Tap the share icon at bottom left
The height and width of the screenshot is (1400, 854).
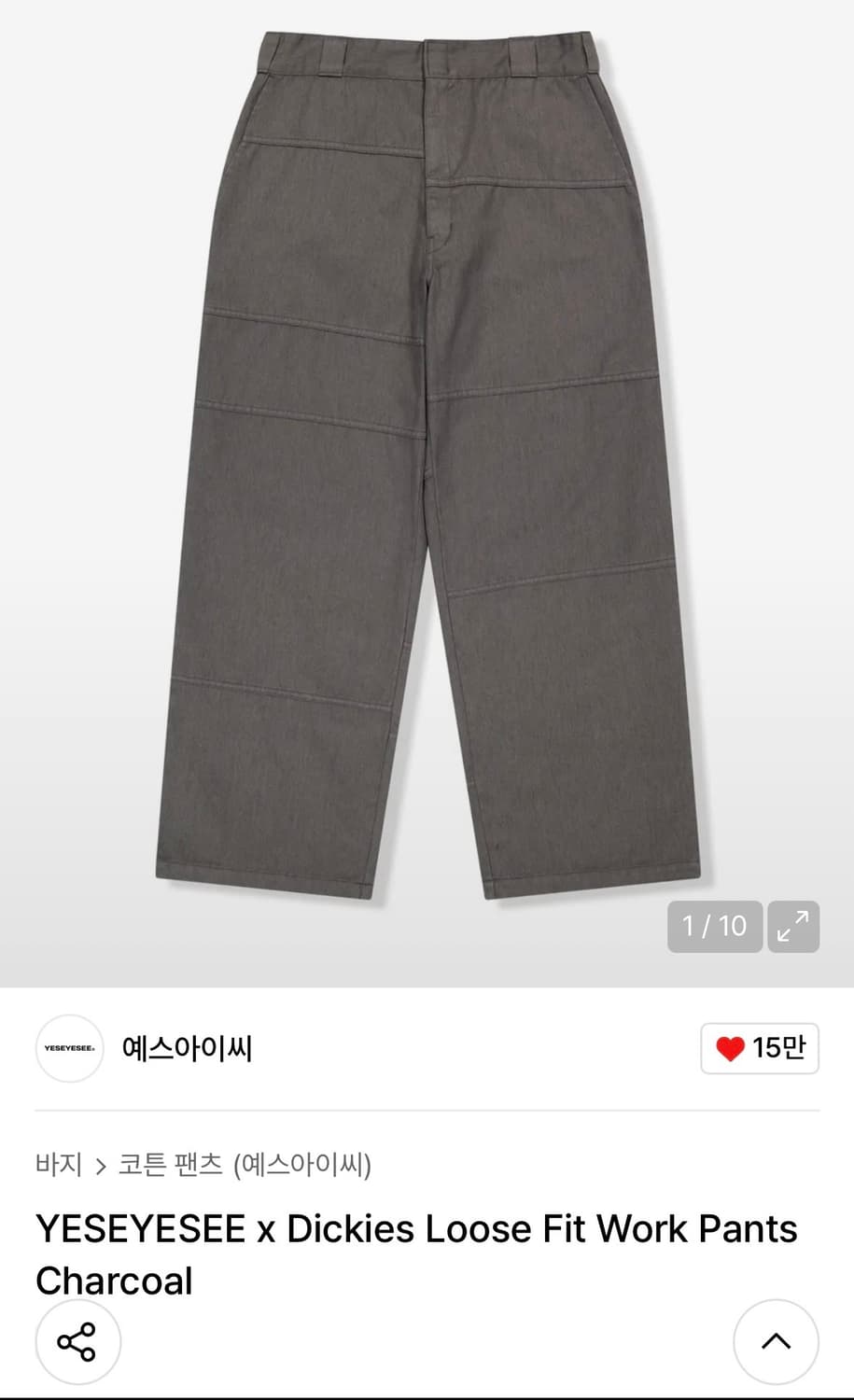click(x=78, y=1342)
